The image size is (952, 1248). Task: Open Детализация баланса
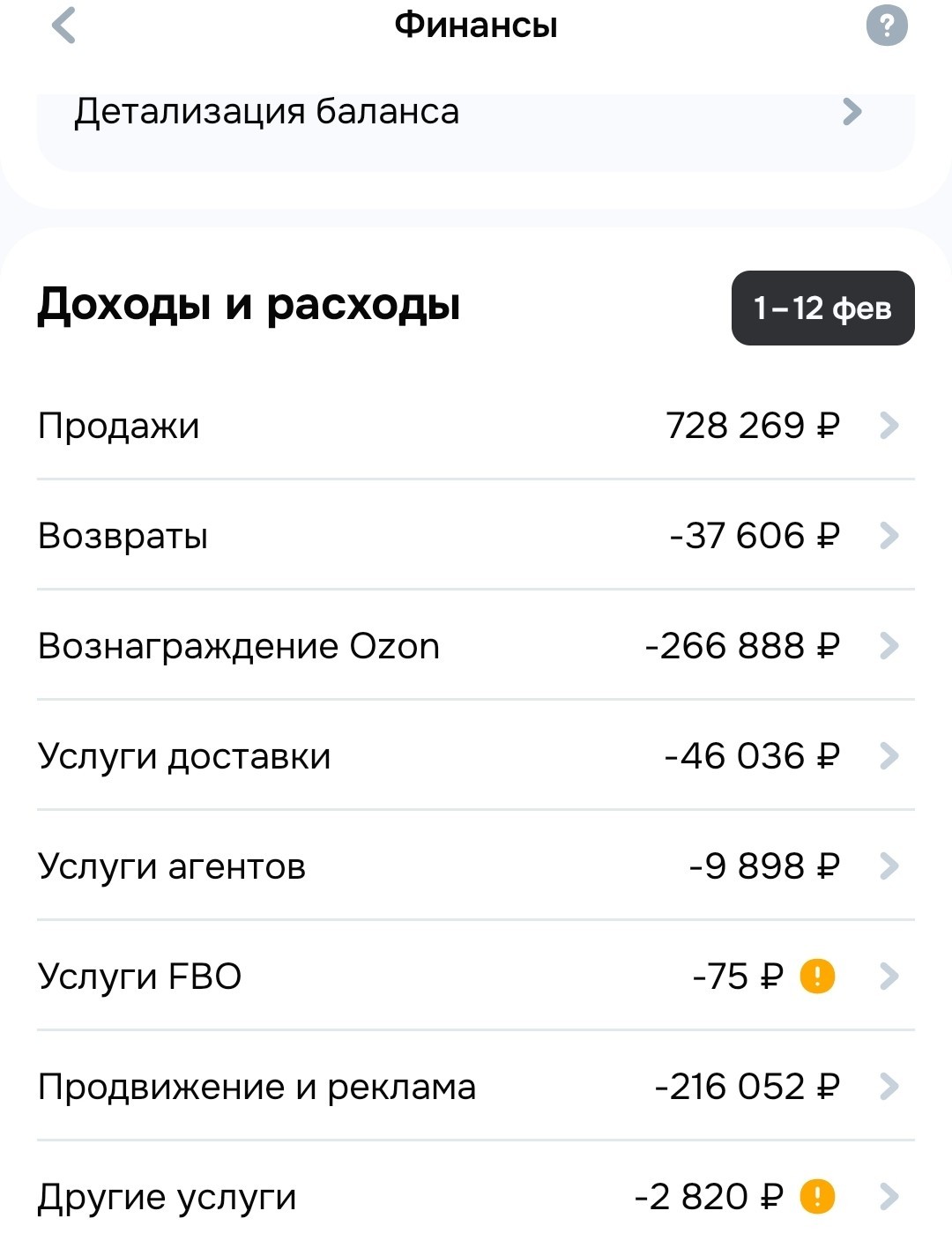click(x=476, y=123)
